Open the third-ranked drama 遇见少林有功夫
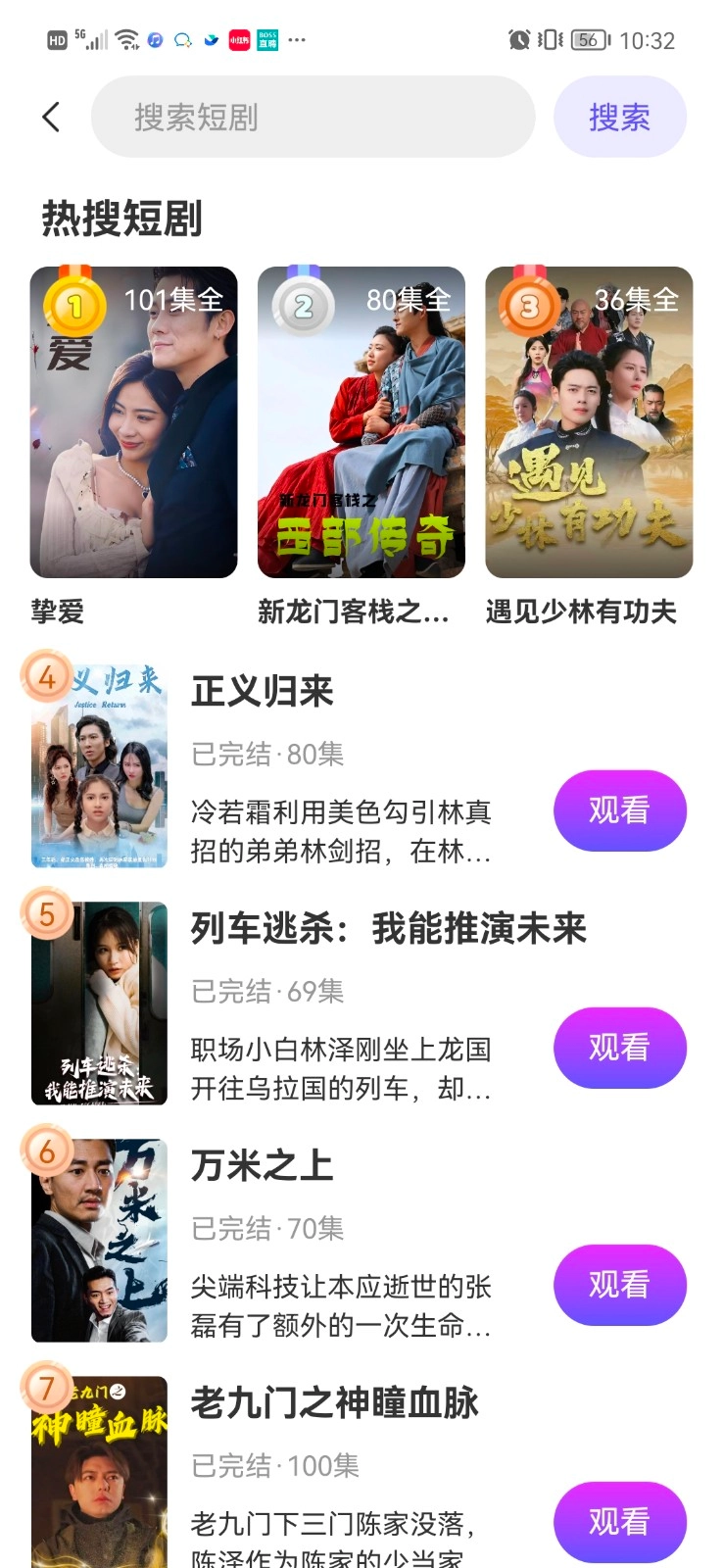This screenshot has width=723, height=1568. pyautogui.click(x=589, y=422)
